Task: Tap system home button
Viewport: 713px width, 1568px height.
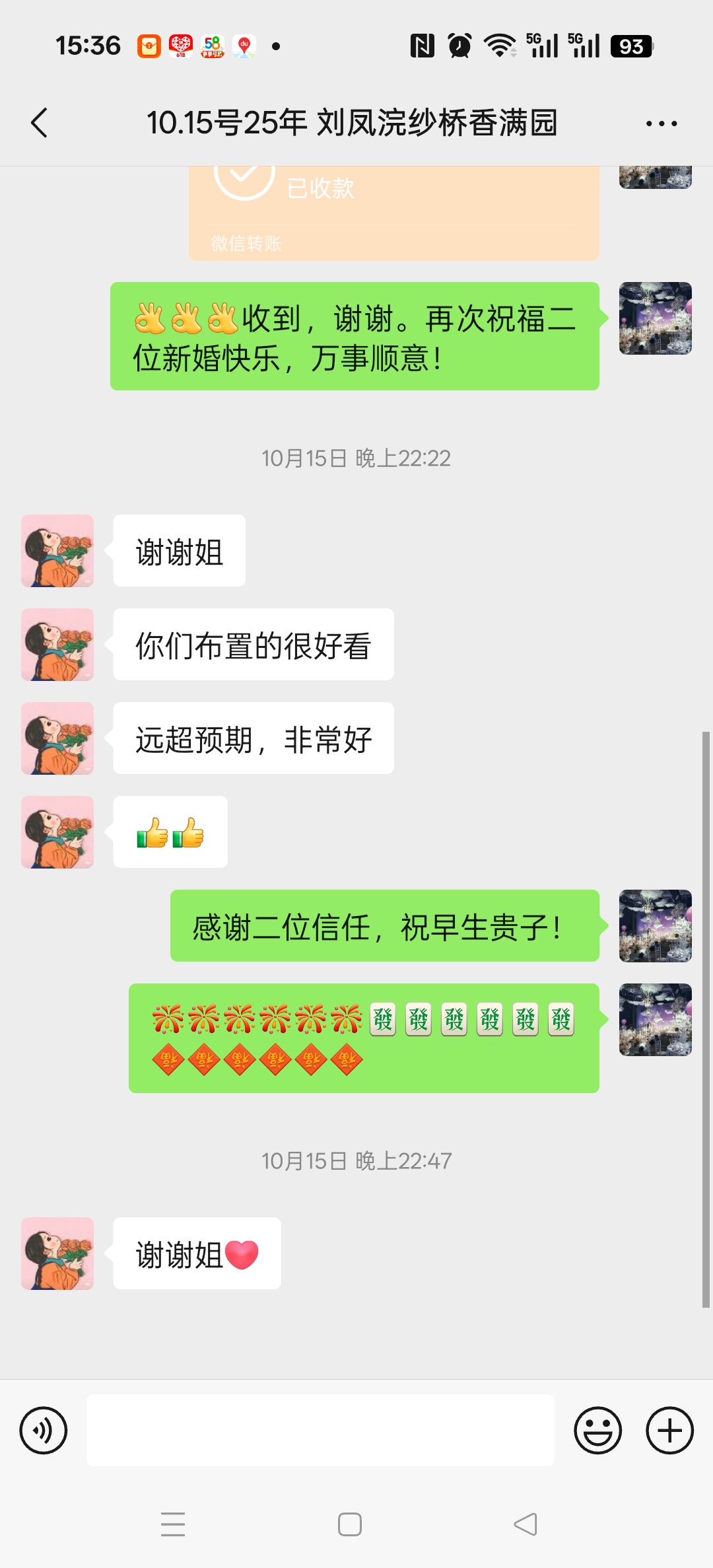Action: (x=349, y=1524)
